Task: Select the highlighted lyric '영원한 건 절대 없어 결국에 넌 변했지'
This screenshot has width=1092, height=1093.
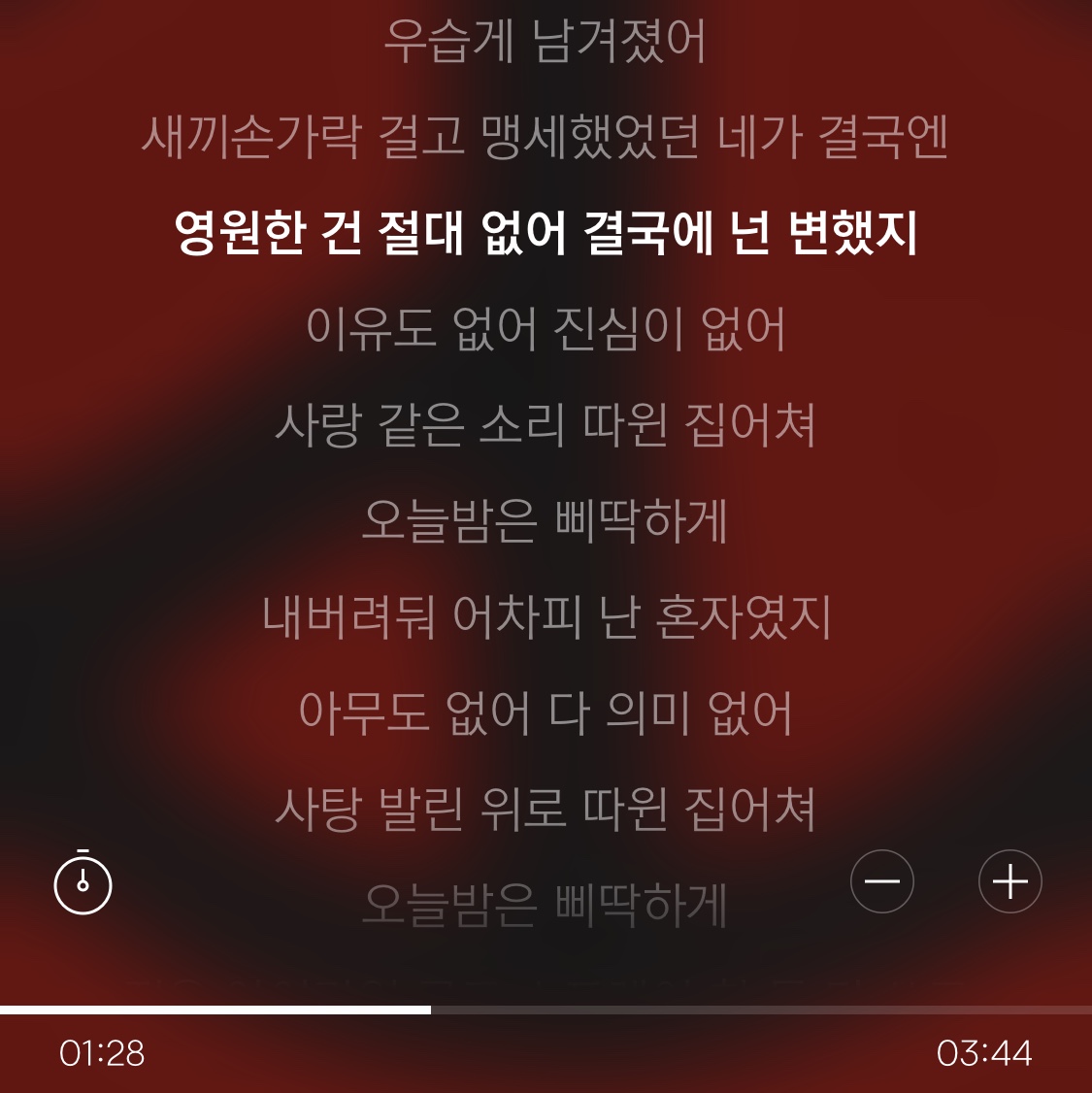Action: coord(546,233)
